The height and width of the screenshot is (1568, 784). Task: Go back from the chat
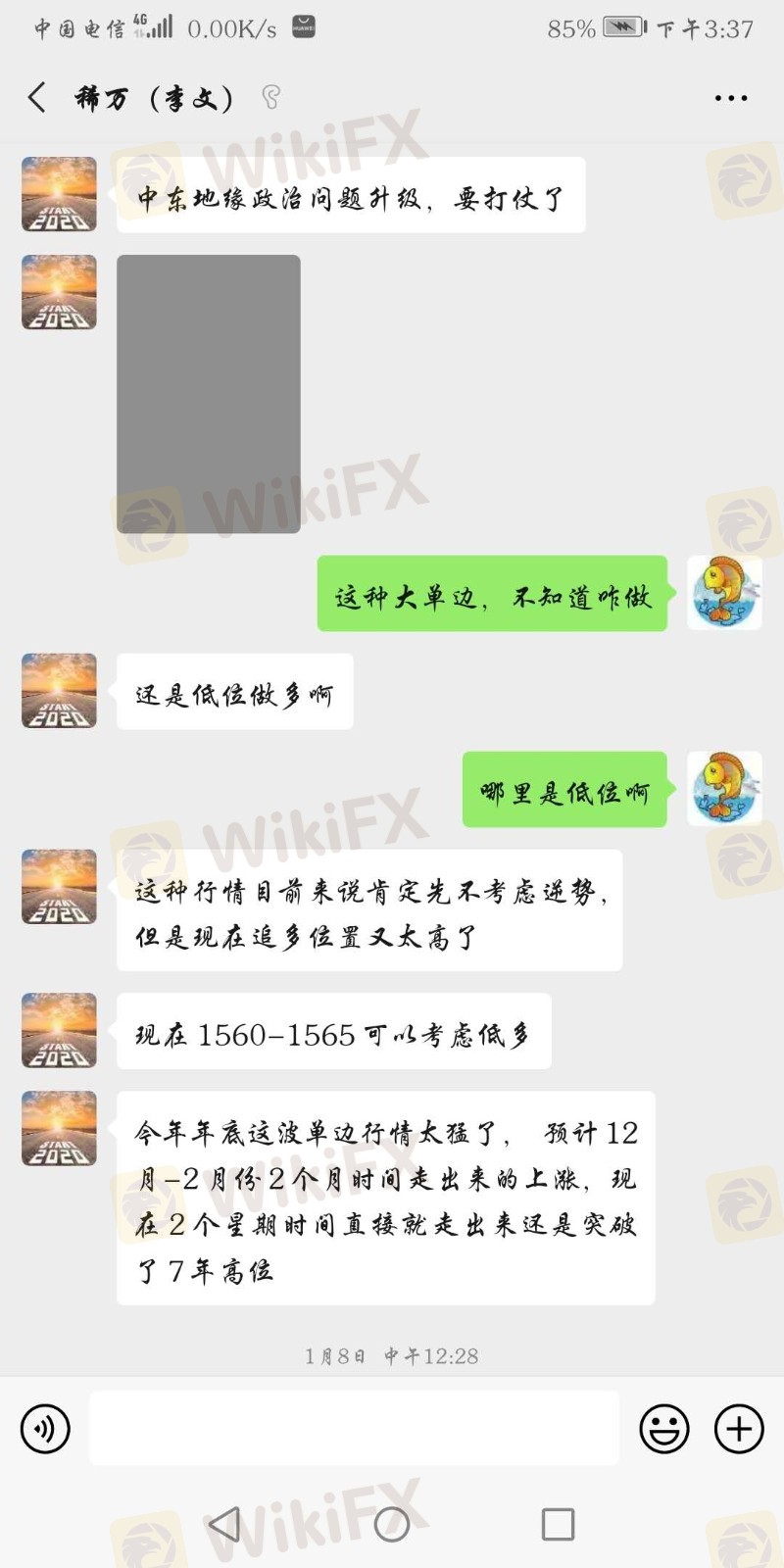click(x=37, y=97)
